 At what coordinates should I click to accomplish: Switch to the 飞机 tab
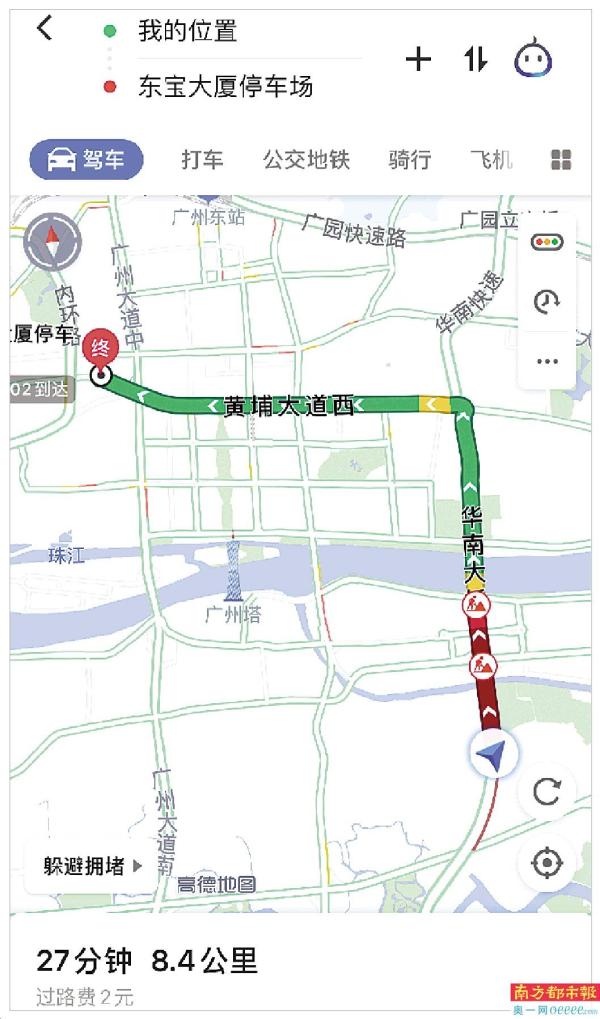491,160
